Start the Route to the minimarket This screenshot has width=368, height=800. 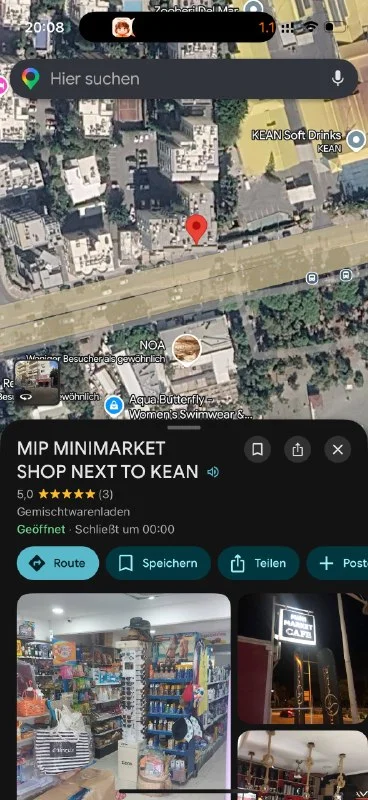coord(58,563)
